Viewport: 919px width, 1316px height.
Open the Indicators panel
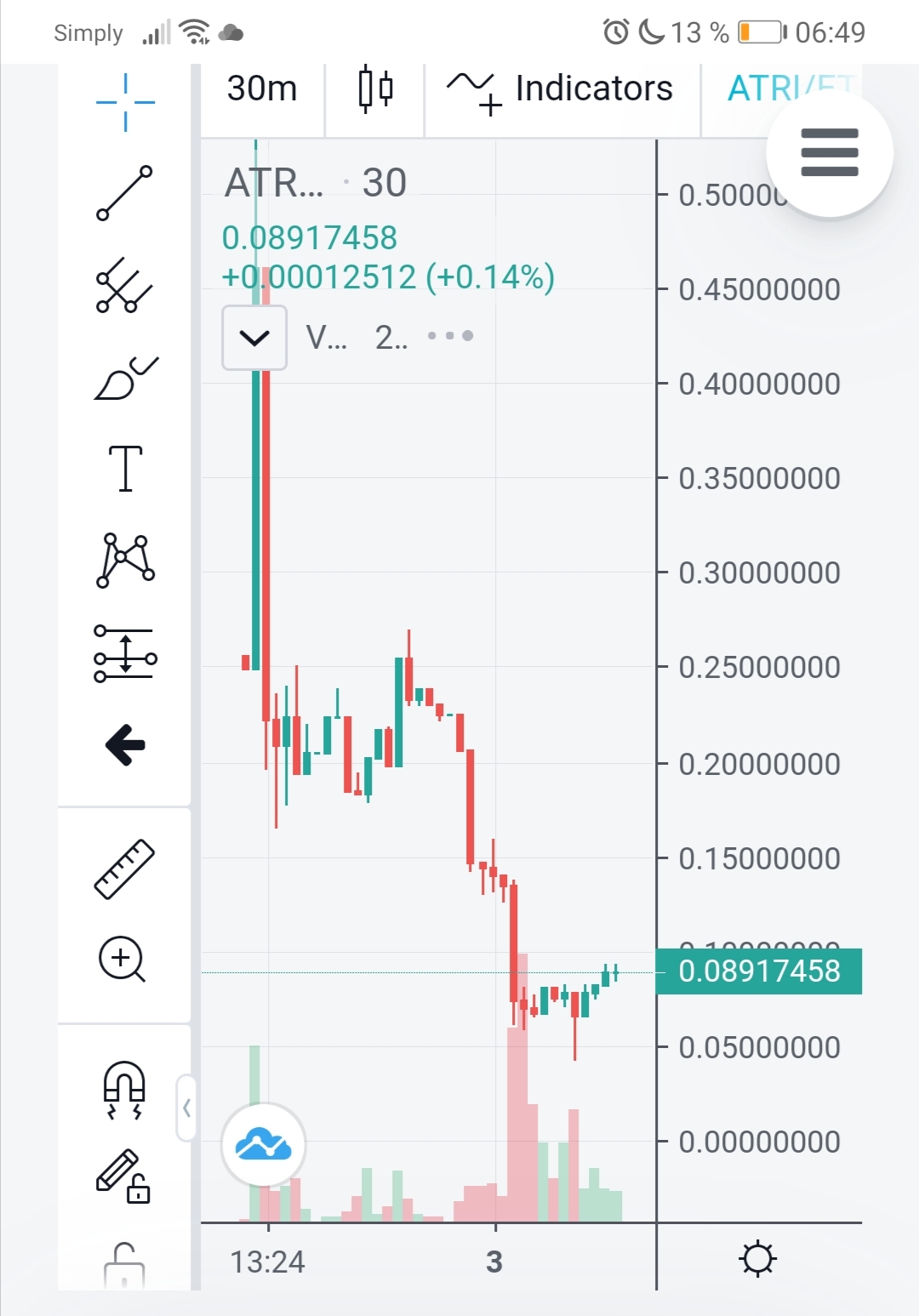coord(562,89)
